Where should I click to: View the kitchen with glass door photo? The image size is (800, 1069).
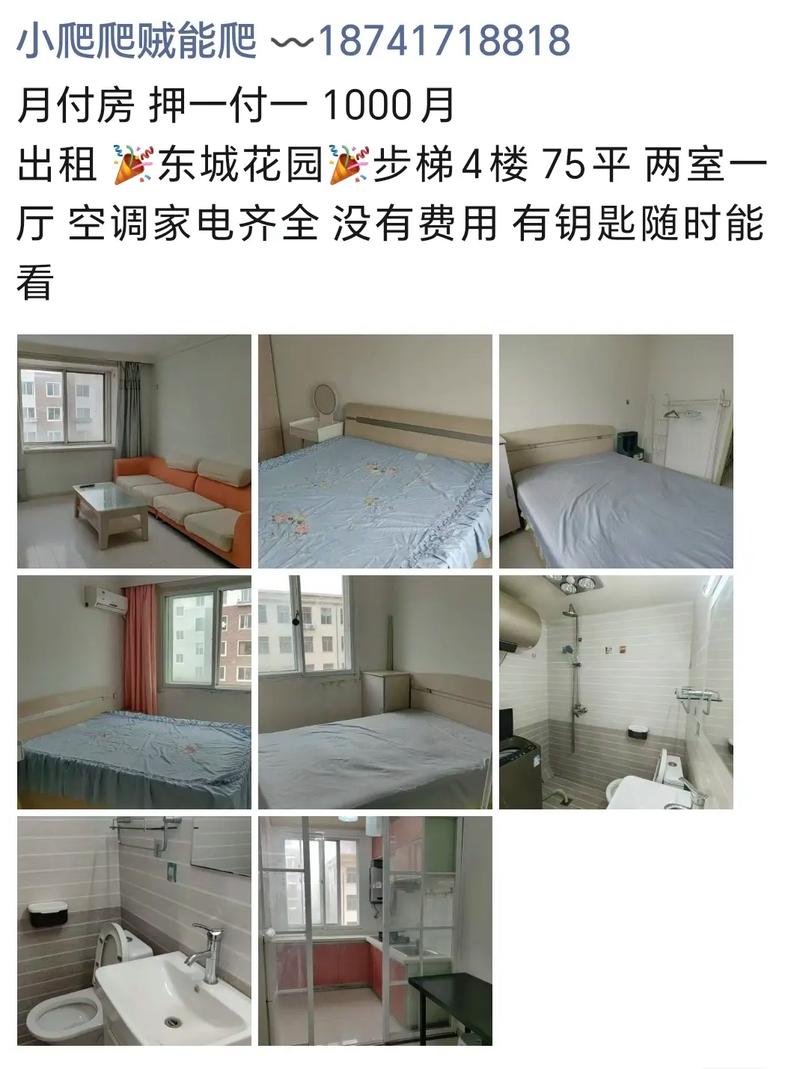point(375,931)
